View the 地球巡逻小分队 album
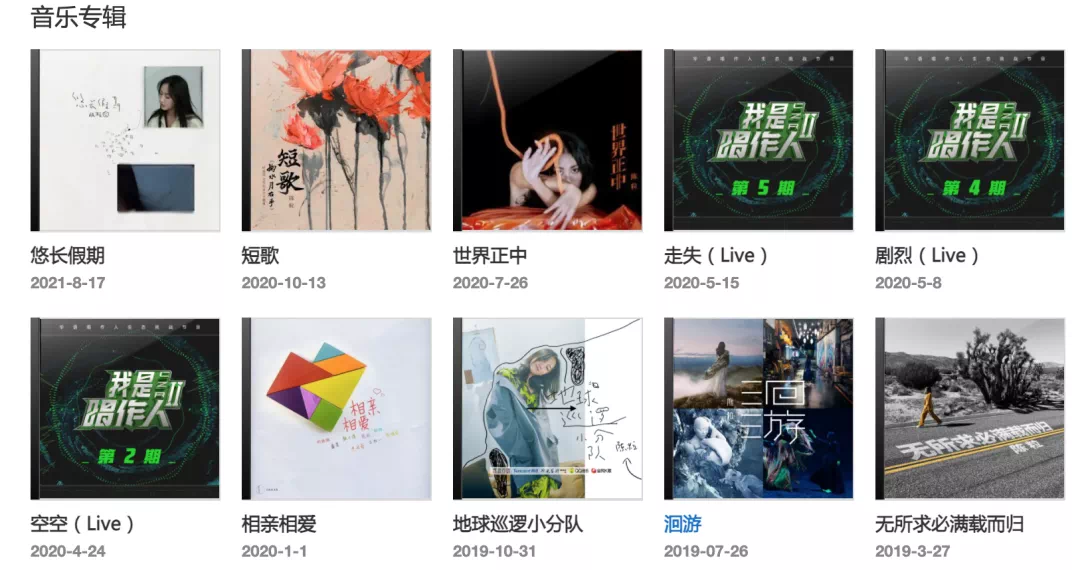Screen dimensions: 1080x570 tap(547, 409)
